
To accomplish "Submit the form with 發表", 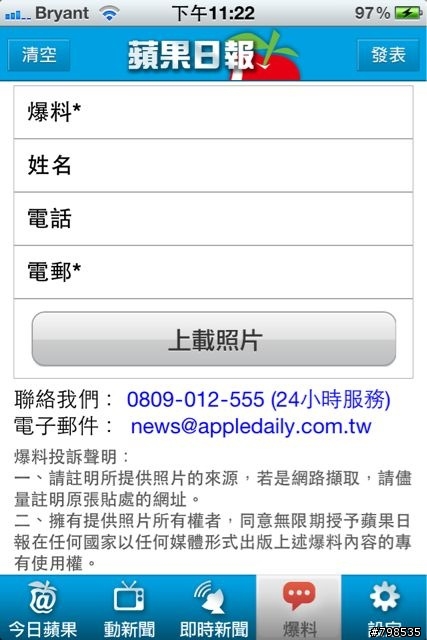I will (x=388, y=55).
